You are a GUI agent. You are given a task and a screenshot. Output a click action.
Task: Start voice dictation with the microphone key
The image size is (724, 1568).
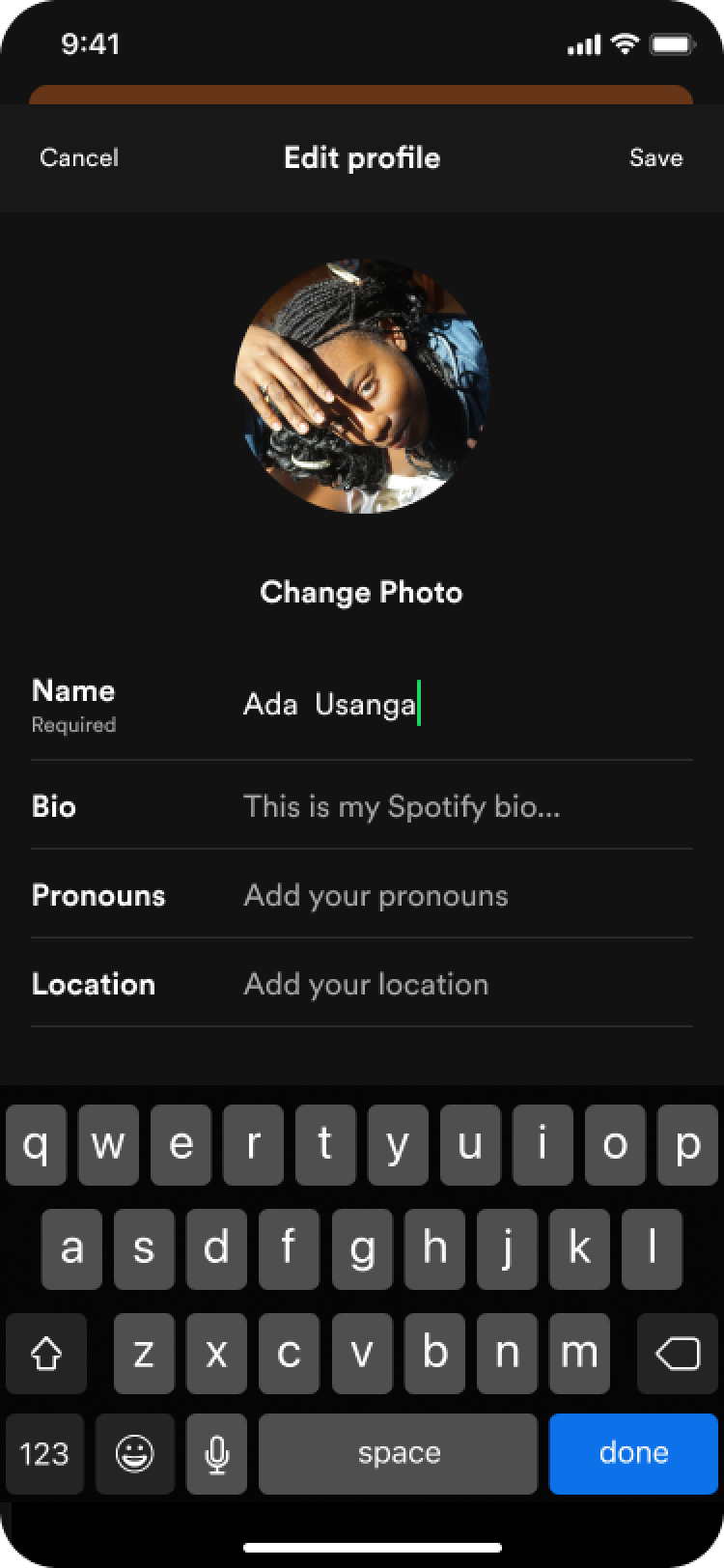[217, 1453]
